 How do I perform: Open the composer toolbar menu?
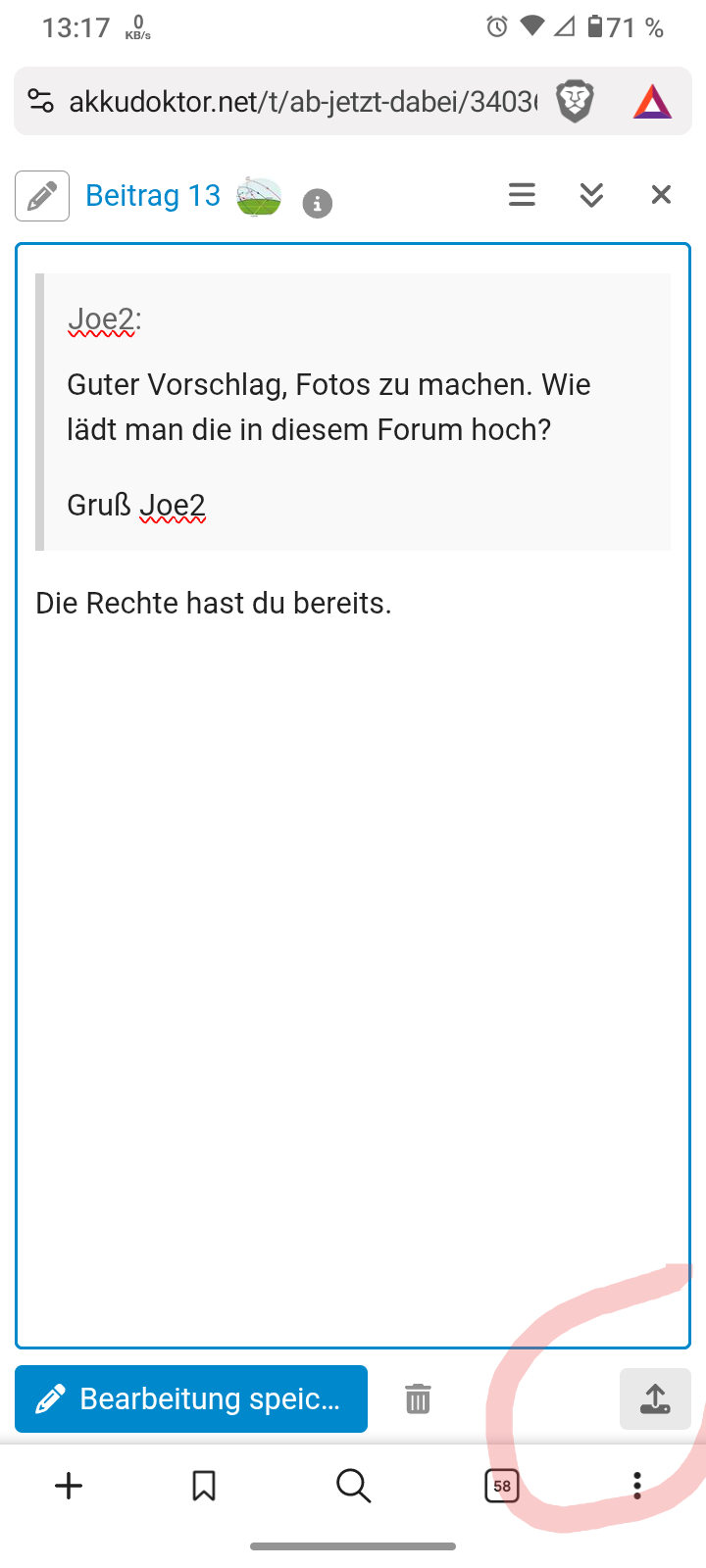[522, 195]
